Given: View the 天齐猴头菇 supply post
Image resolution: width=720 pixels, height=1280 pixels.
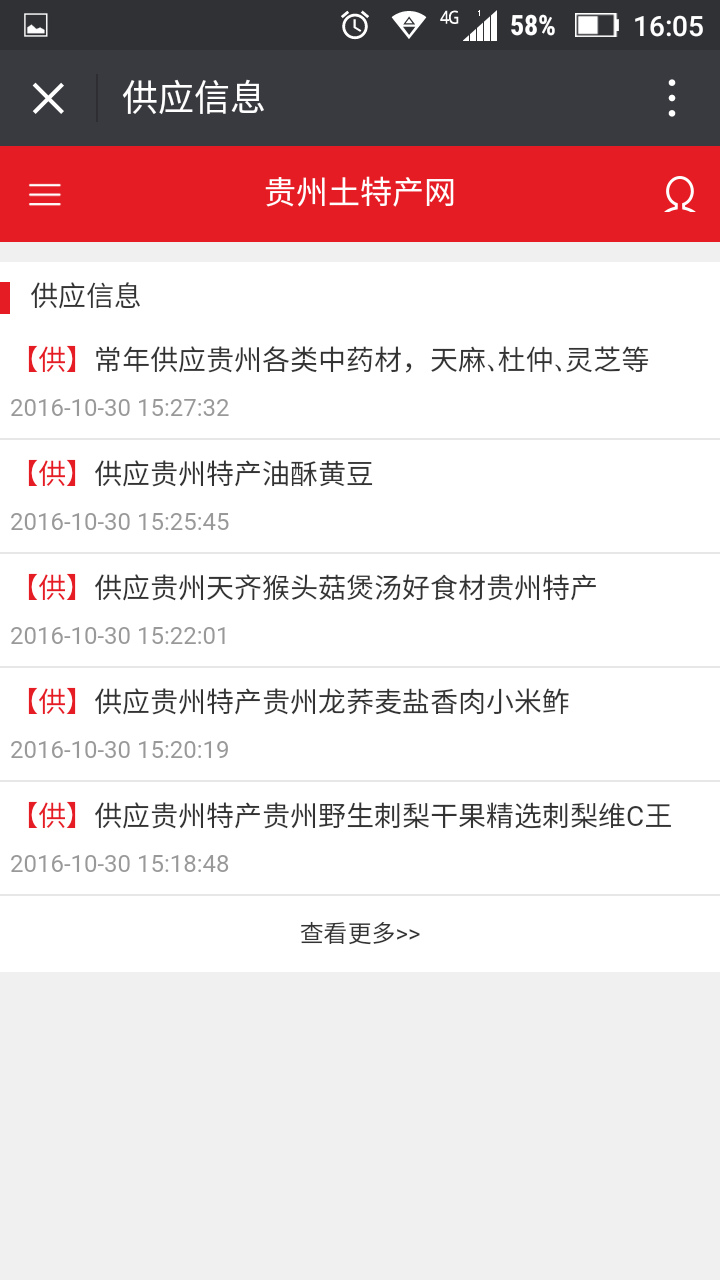Looking at the screenshot, I should coord(345,588).
